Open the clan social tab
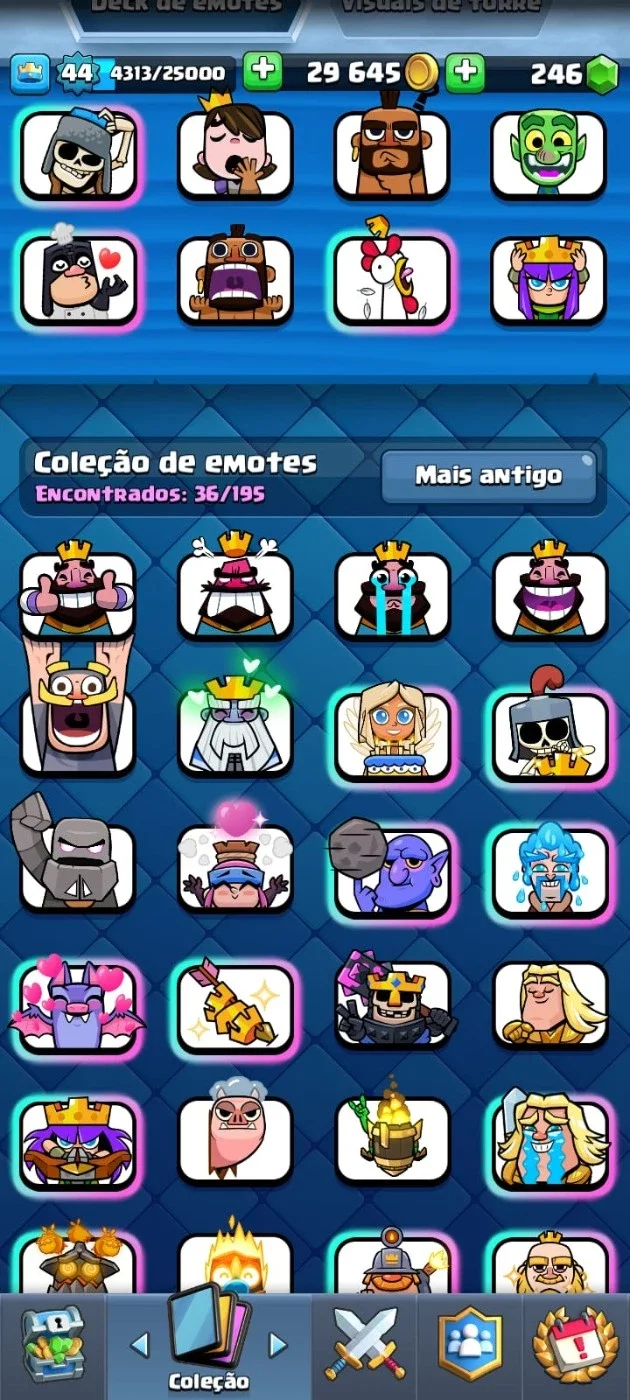Image resolution: width=630 pixels, height=1400 pixels. tap(469, 1344)
